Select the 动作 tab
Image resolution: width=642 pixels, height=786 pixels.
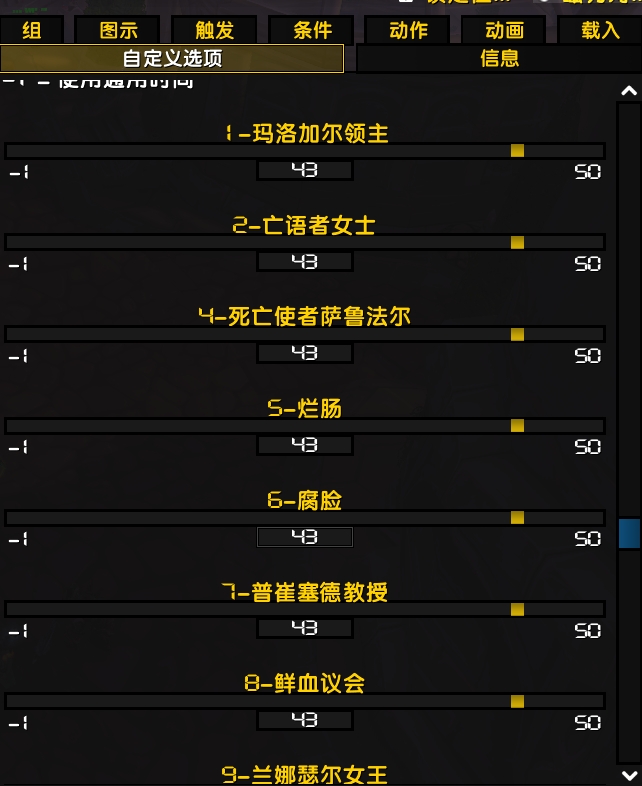coord(408,31)
